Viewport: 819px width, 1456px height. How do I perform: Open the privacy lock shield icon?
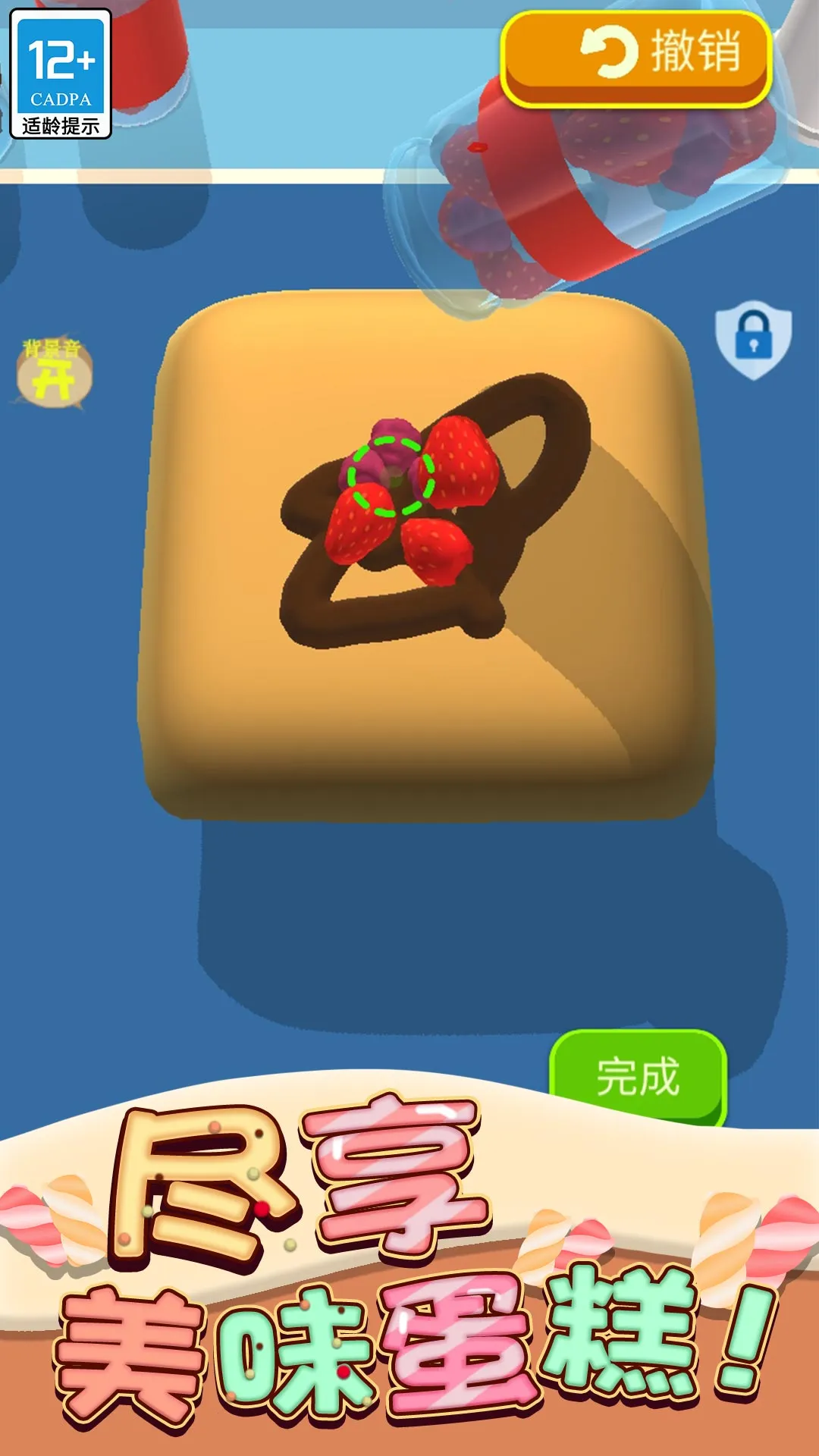753,339
